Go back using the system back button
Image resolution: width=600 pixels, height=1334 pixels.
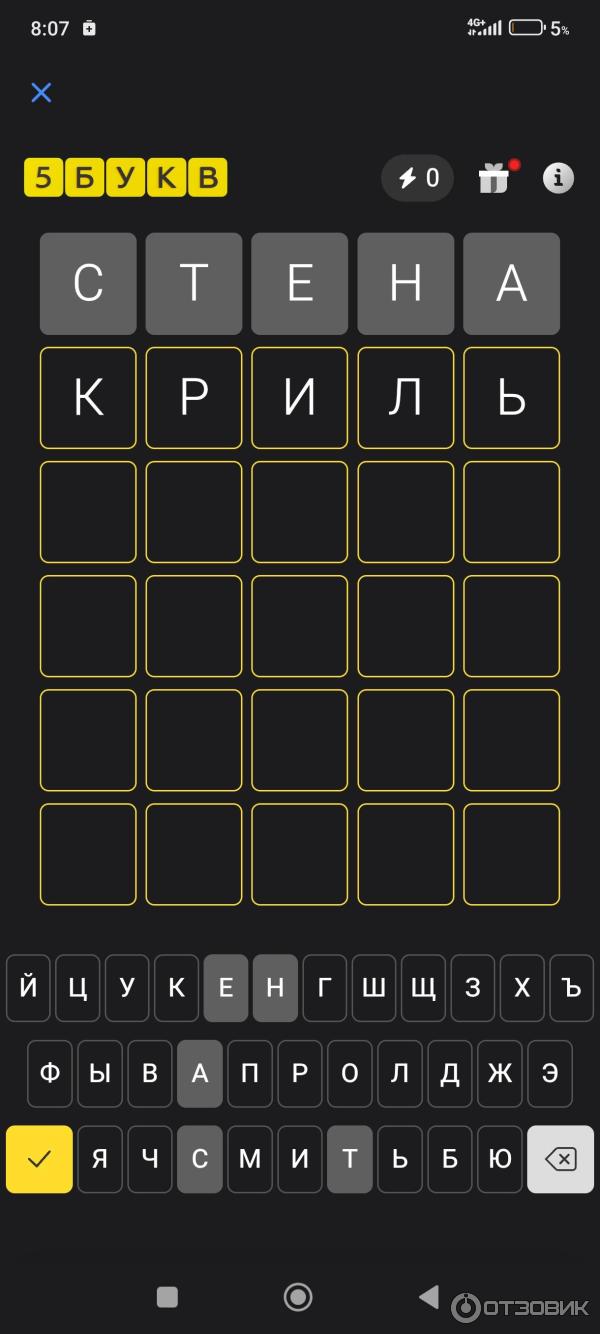428,1297
